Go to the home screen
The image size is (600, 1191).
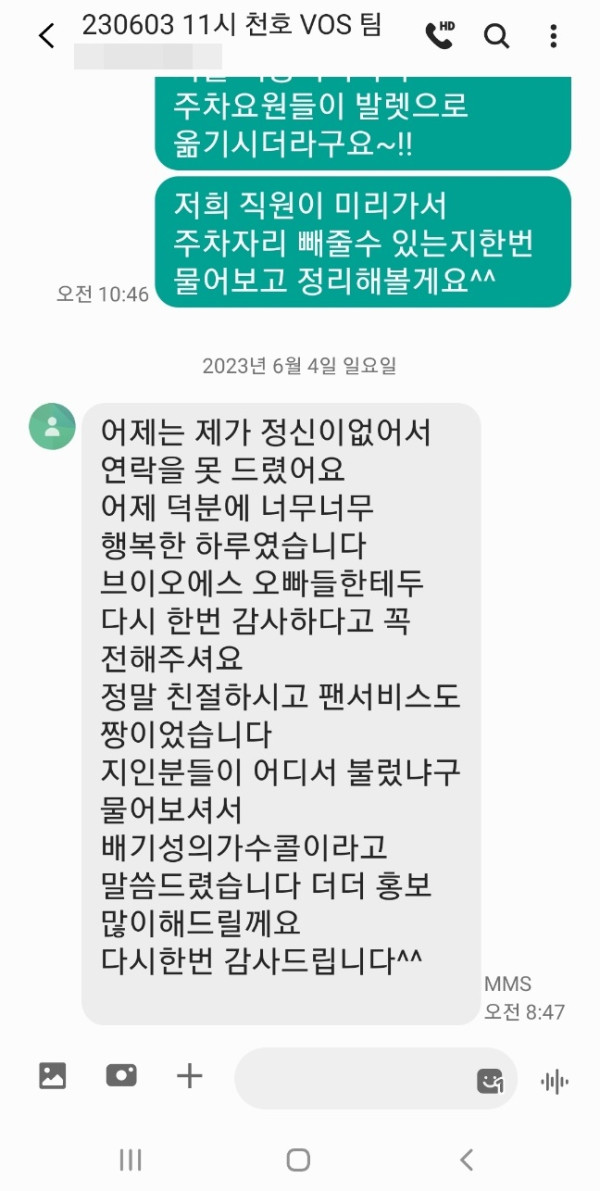tap(298, 1159)
